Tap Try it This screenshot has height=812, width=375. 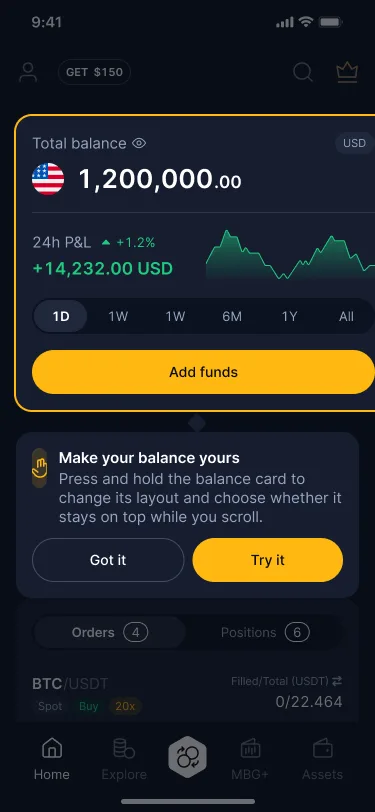click(x=268, y=560)
